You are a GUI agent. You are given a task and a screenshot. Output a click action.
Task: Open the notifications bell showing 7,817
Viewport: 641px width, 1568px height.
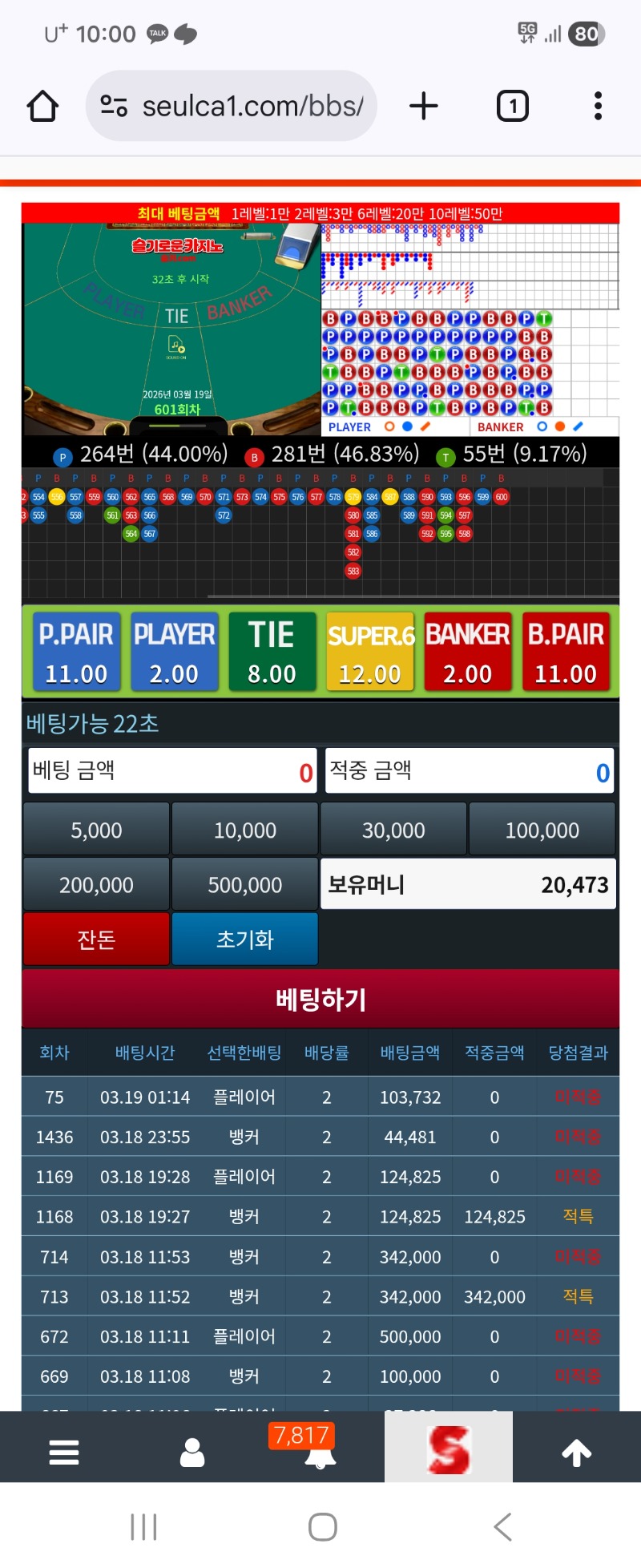(320, 1450)
